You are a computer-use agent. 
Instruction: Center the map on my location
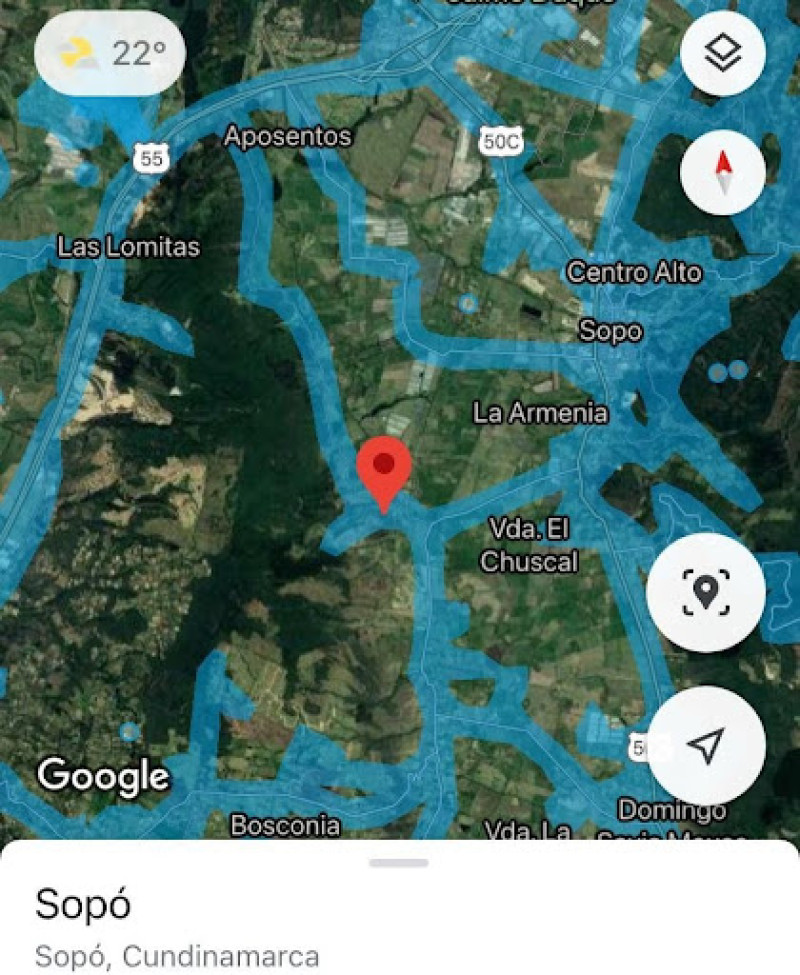point(706,745)
